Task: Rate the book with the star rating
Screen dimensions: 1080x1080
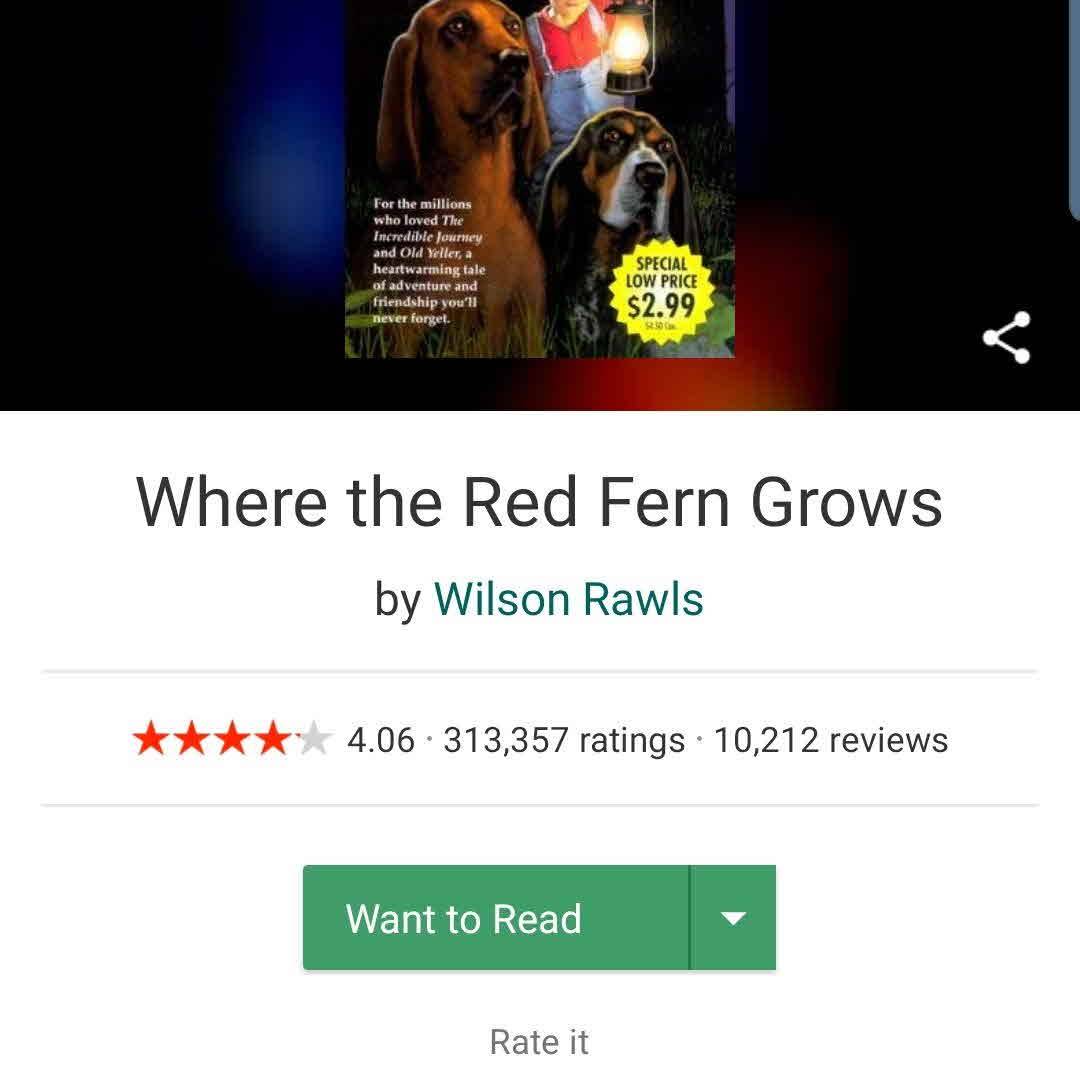Action: pos(539,1042)
